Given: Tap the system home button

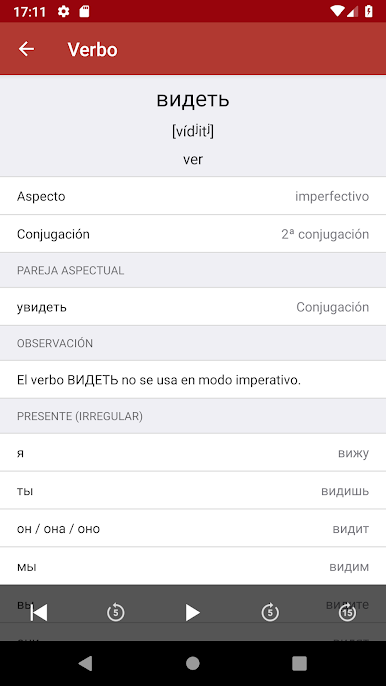Looking at the screenshot, I should point(193,663).
